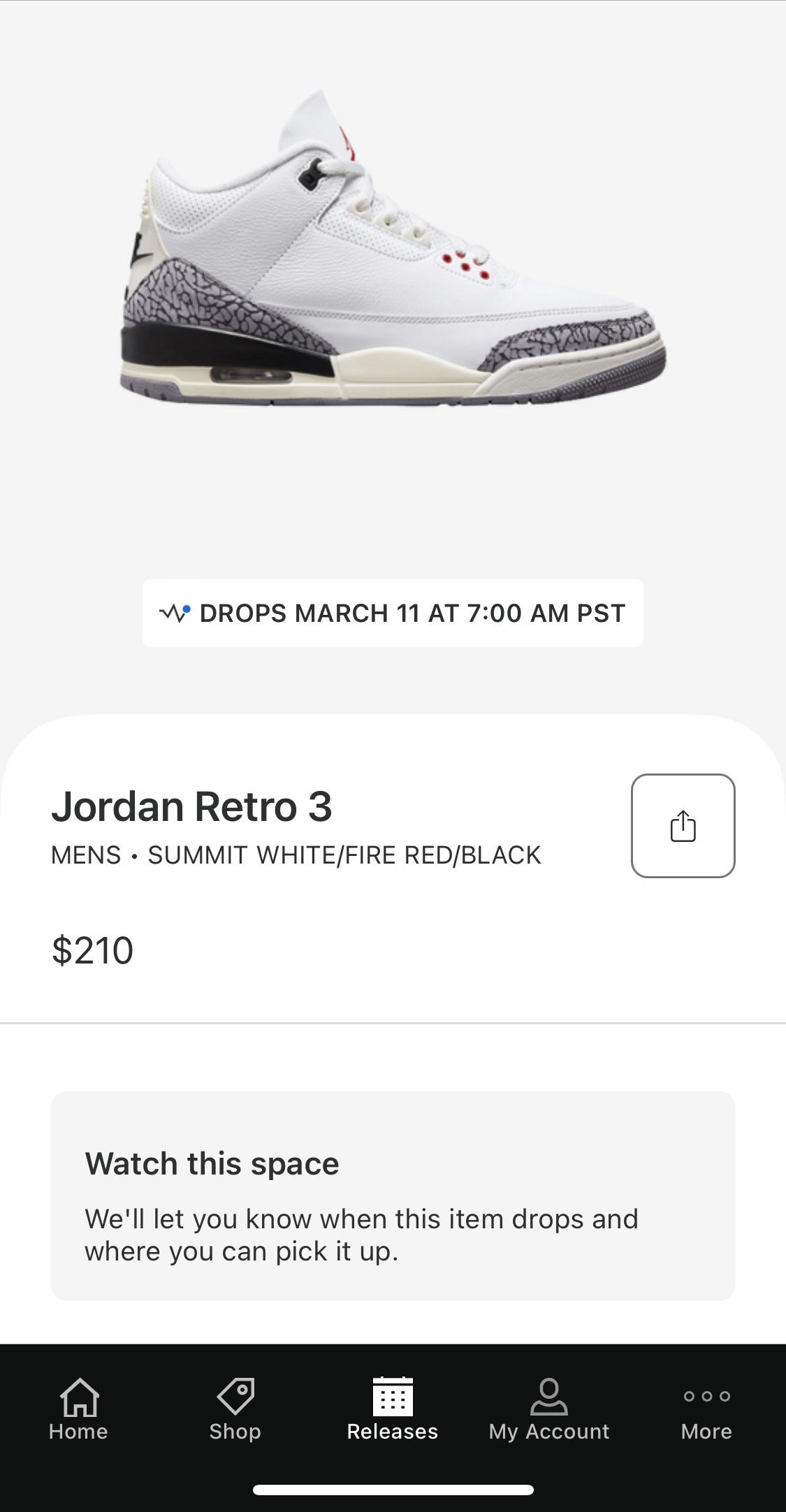Viewport: 786px width, 1512px height.
Task: Toggle release reminder via the drops banner
Action: (x=393, y=613)
